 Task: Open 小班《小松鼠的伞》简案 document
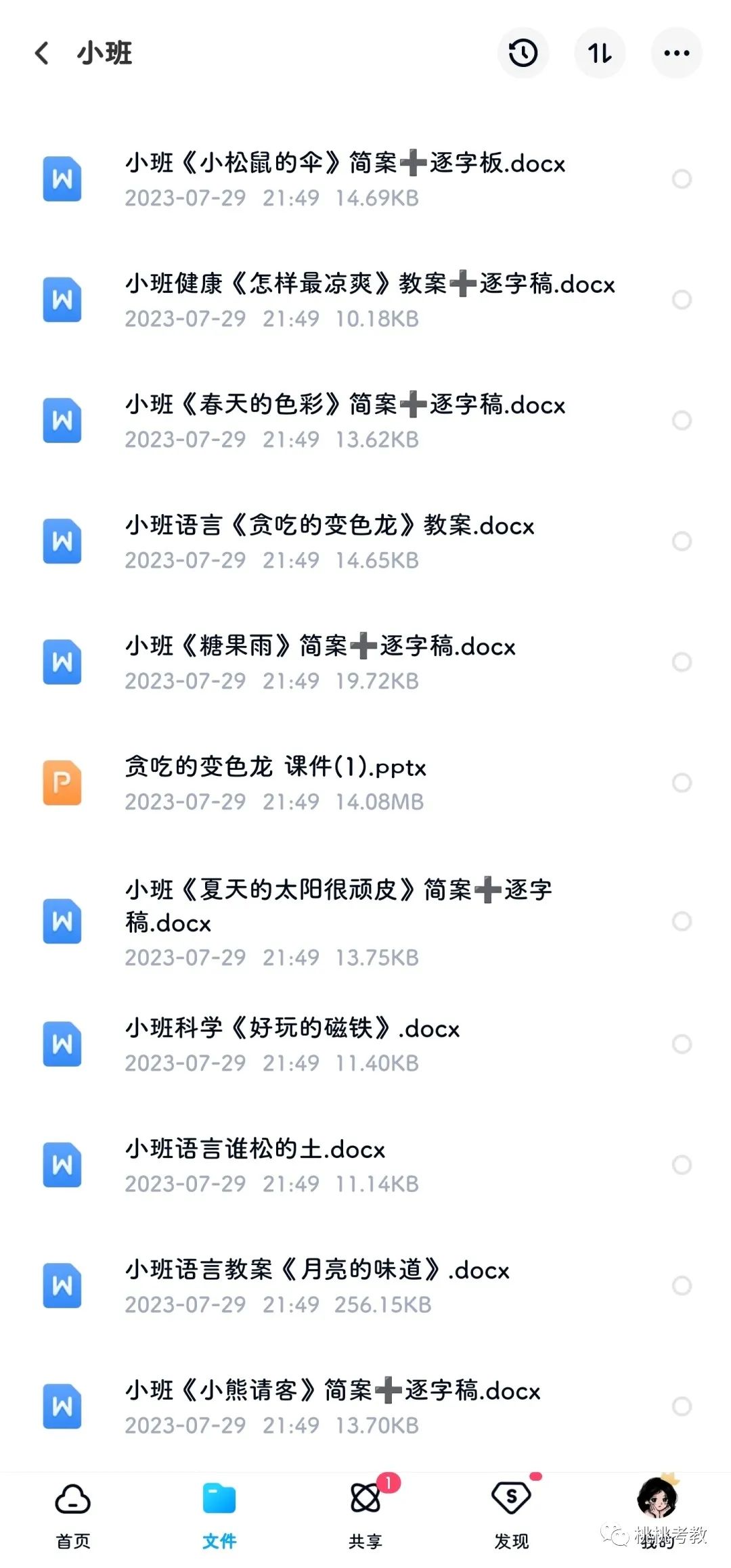365,179
